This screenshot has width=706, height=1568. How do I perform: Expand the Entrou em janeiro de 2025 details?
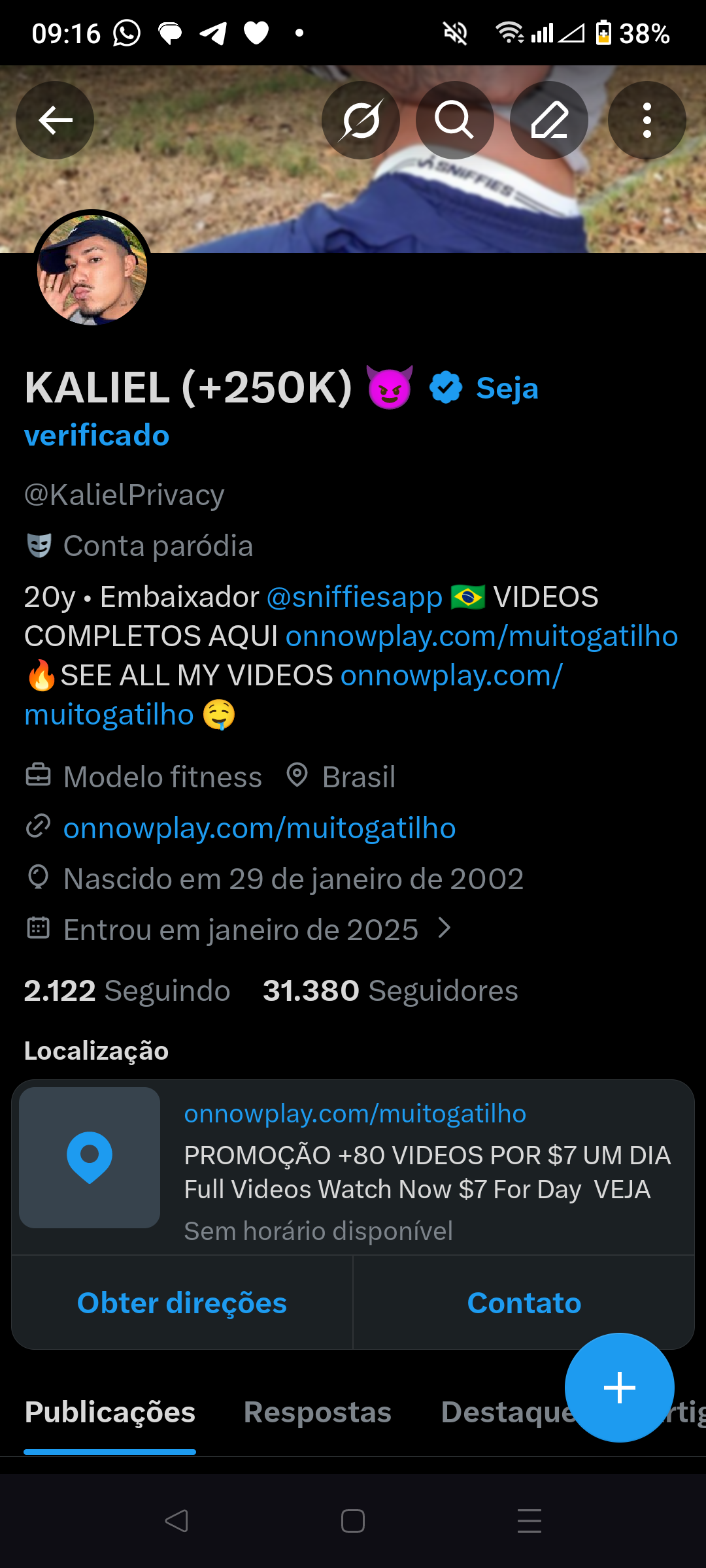[x=241, y=930]
